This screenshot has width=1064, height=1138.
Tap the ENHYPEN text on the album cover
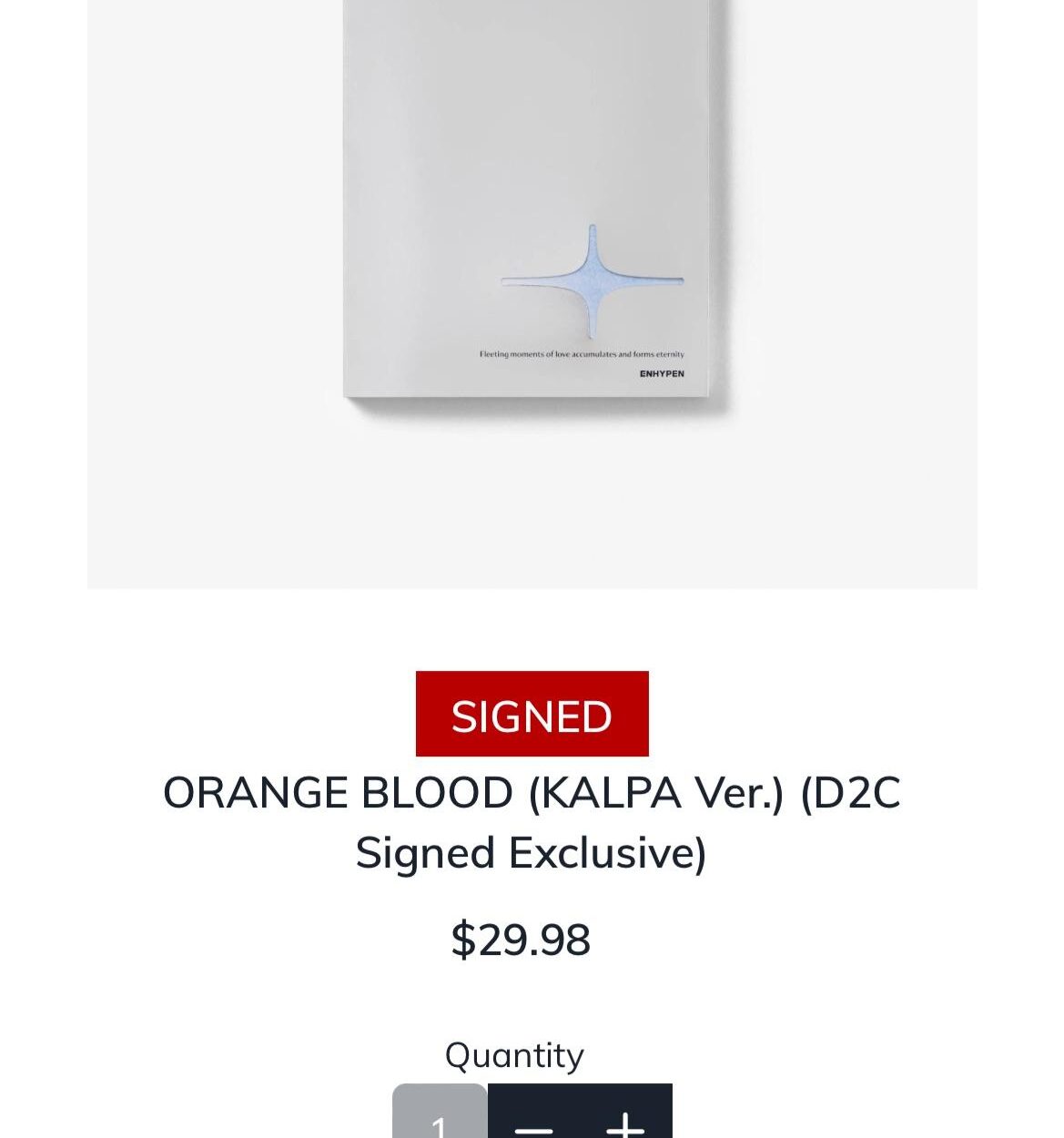pyautogui.click(x=662, y=373)
